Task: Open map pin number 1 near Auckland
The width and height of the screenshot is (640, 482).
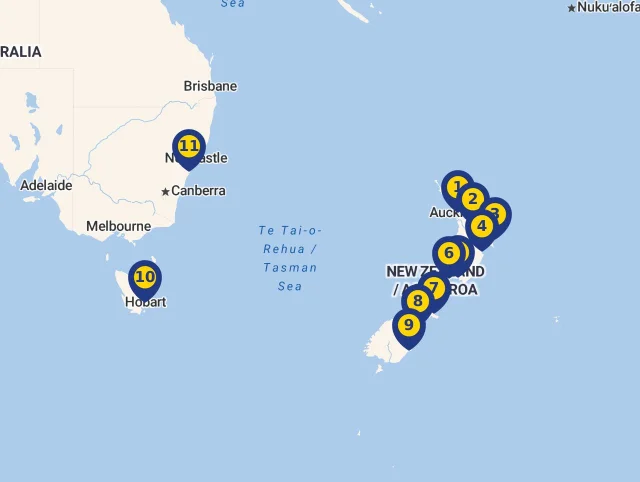Action: coord(455,186)
